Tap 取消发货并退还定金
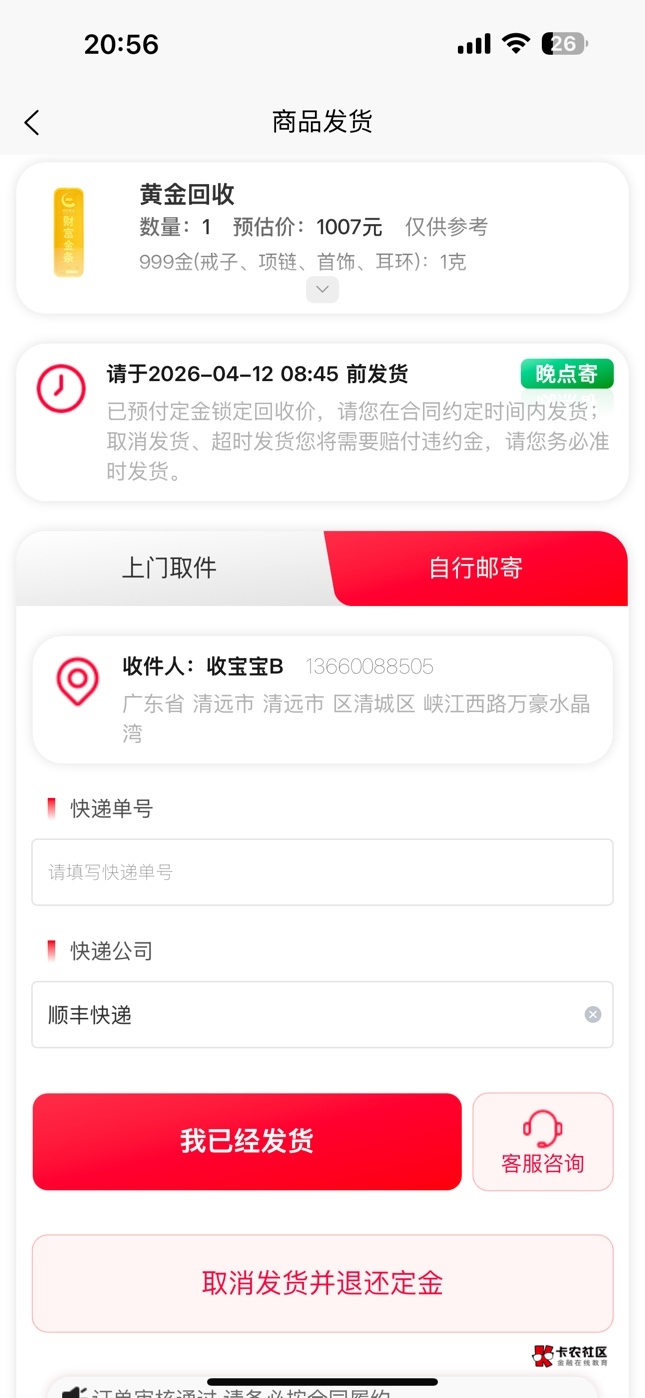Screen dimensions: 645x1398 coord(322,1283)
